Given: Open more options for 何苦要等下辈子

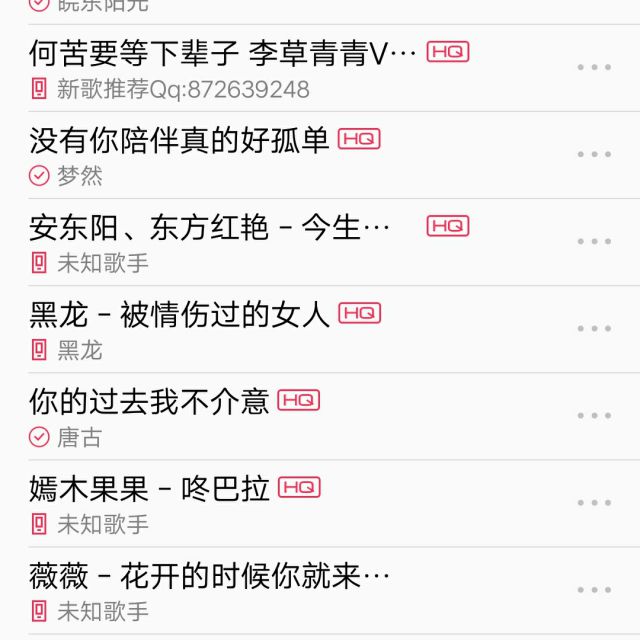Looking at the screenshot, I should click(x=594, y=67).
